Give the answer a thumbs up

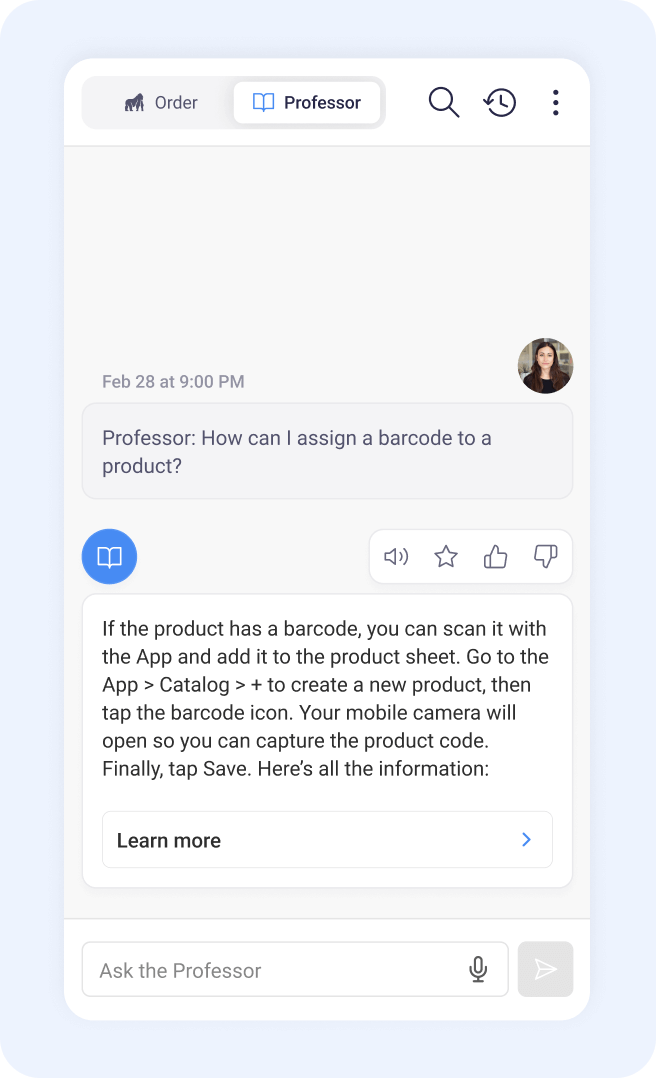pyautogui.click(x=495, y=556)
